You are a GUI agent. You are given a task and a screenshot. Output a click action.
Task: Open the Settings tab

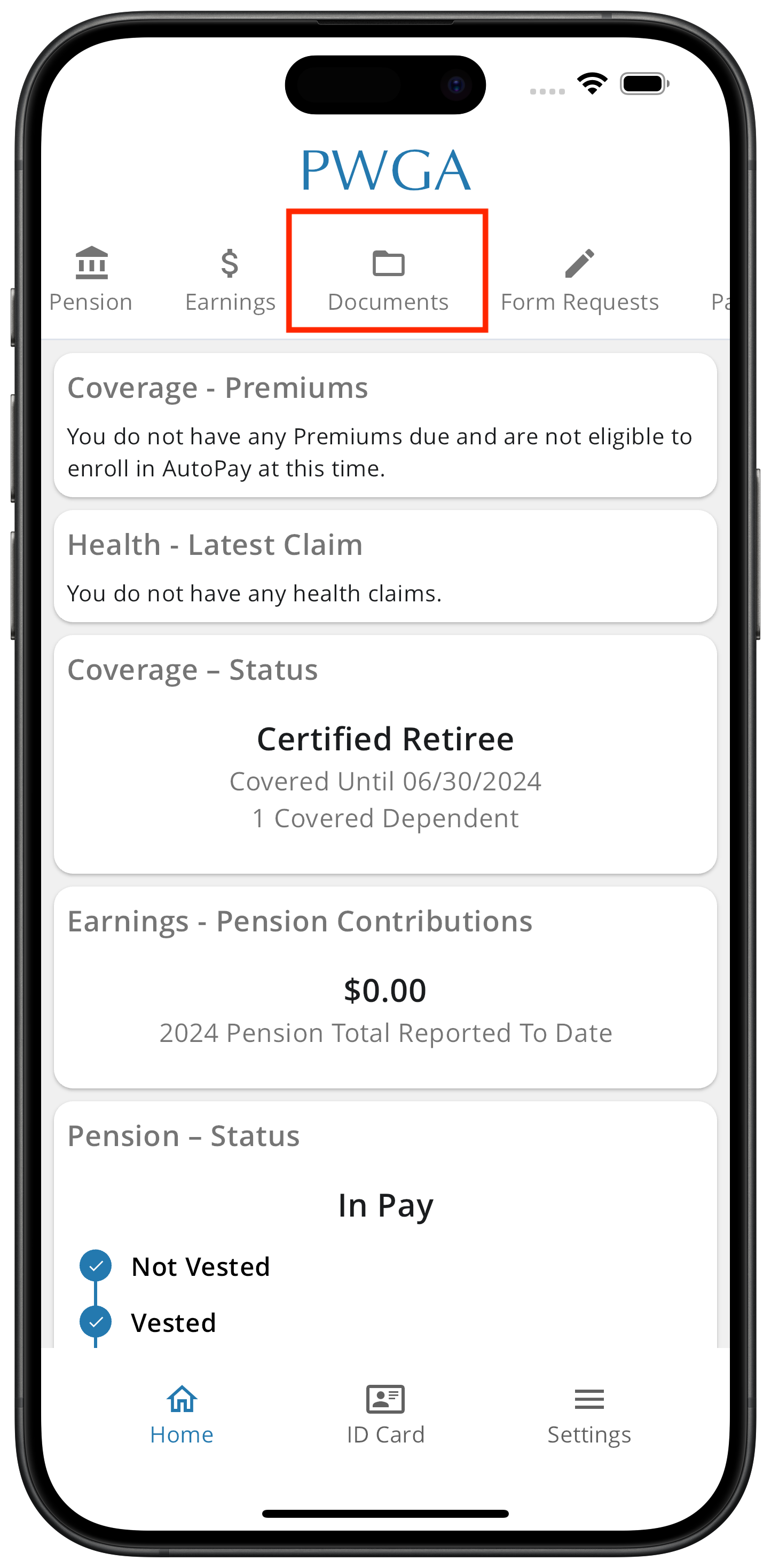(x=589, y=1415)
